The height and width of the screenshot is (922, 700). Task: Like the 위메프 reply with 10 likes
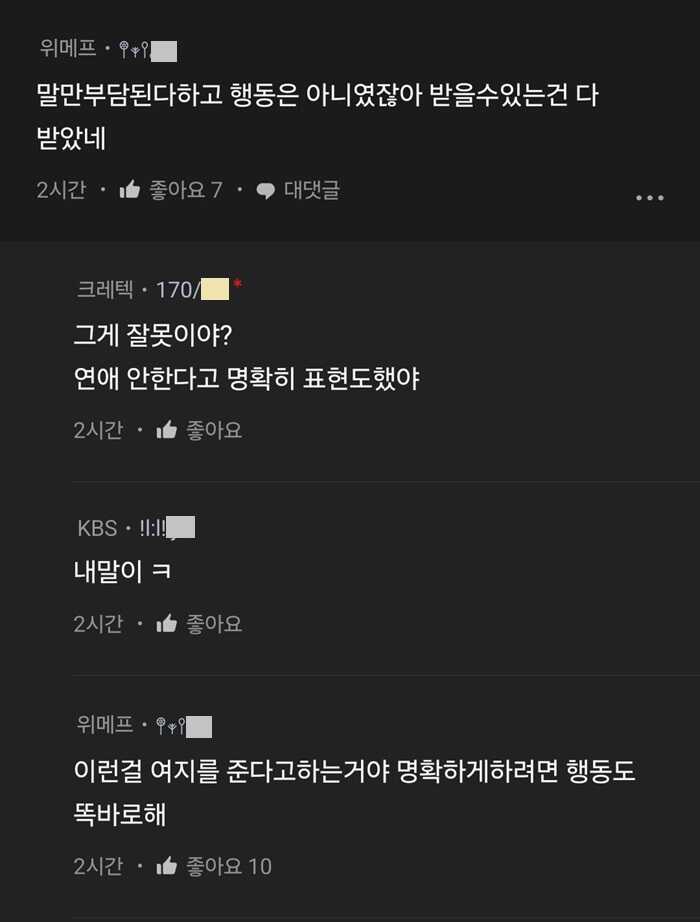click(167, 866)
